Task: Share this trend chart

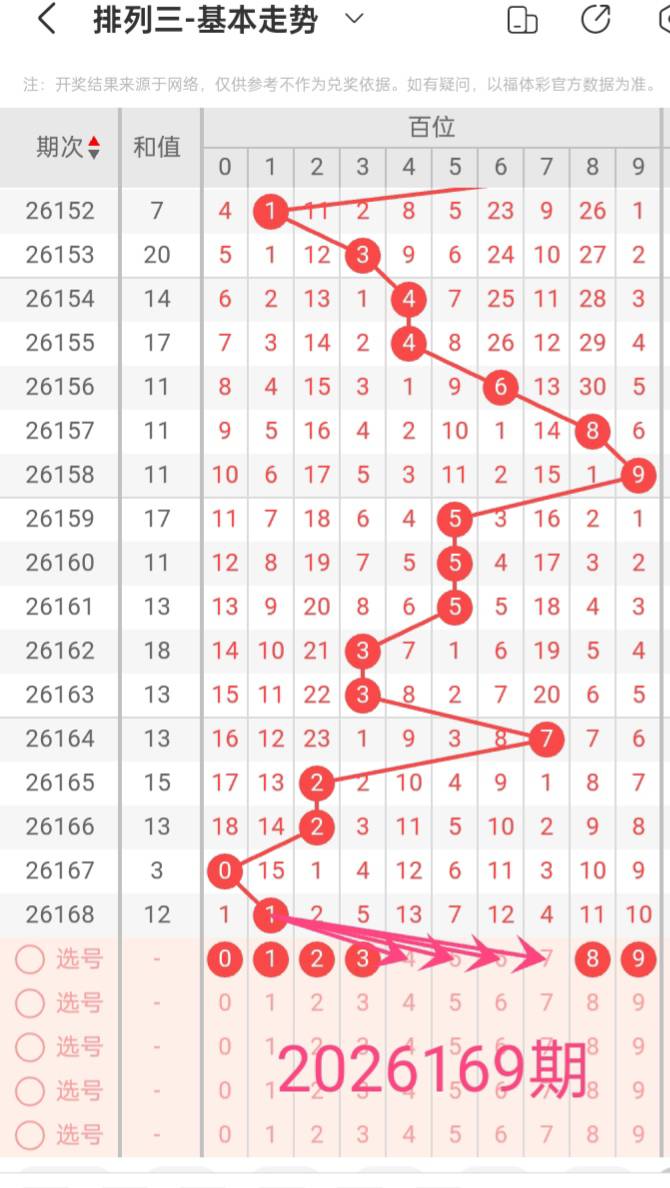Action: 596,19
